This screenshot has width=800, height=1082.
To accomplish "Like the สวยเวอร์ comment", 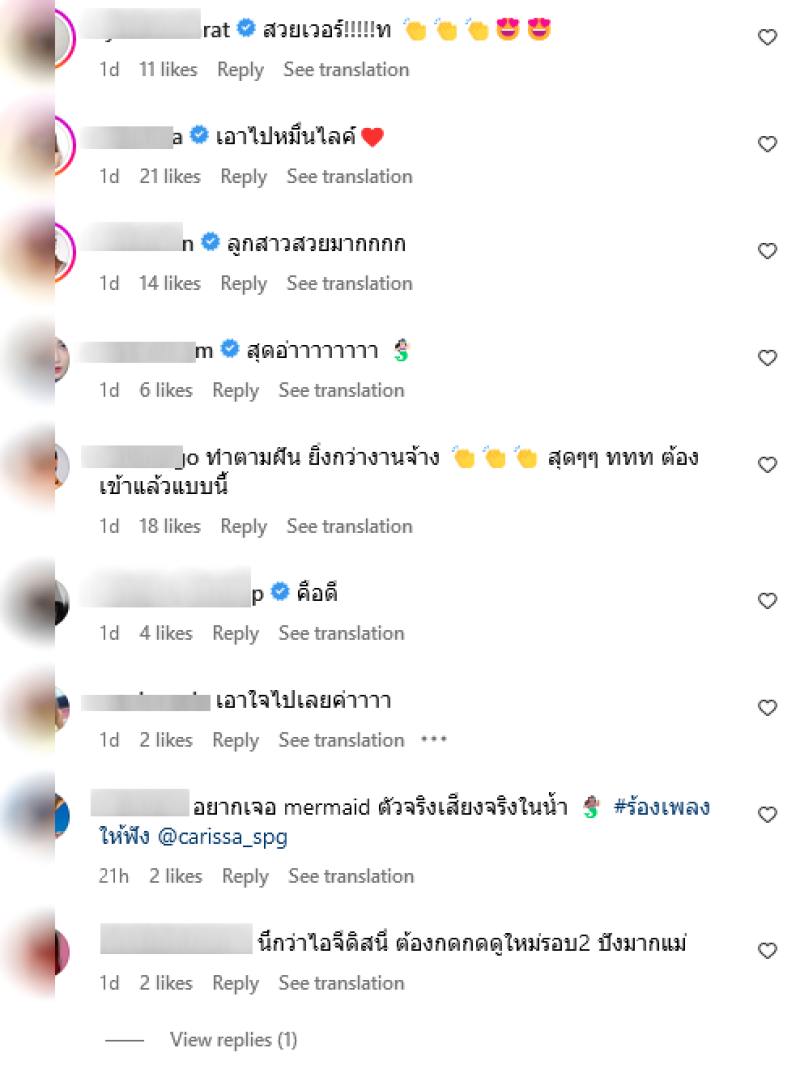I will (767, 38).
